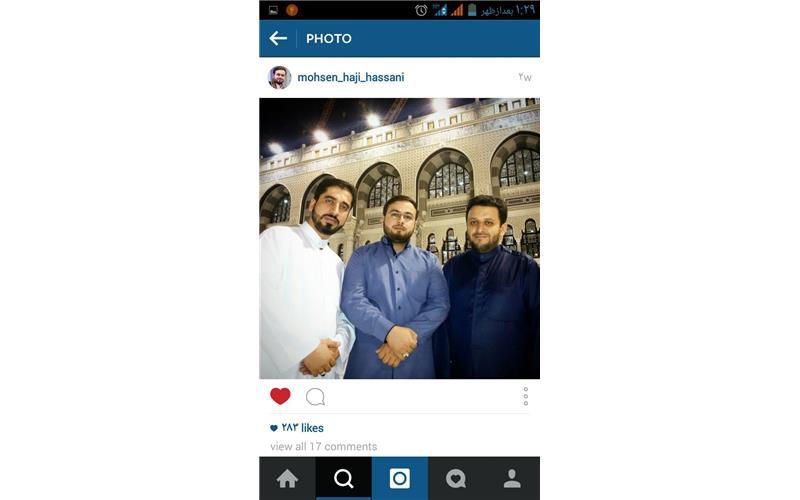
Task: Go to the Profile tab
Action: pos(512,479)
